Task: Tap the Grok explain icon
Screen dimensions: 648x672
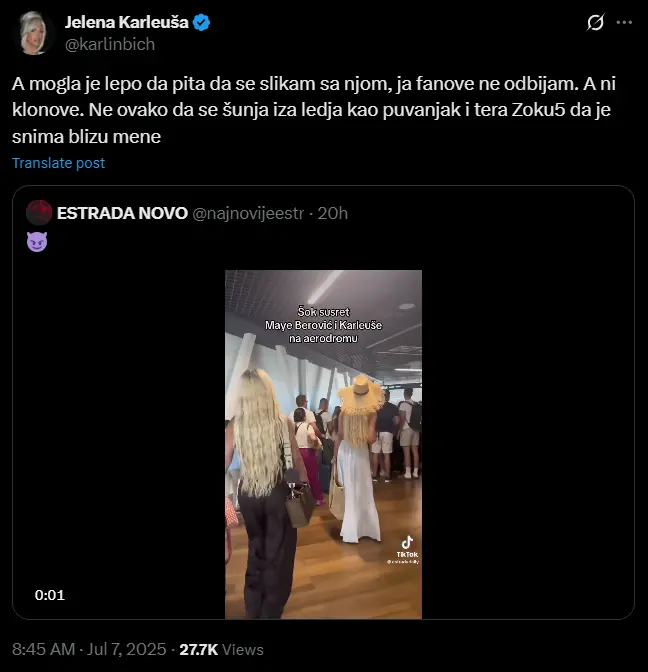Action: (594, 23)
